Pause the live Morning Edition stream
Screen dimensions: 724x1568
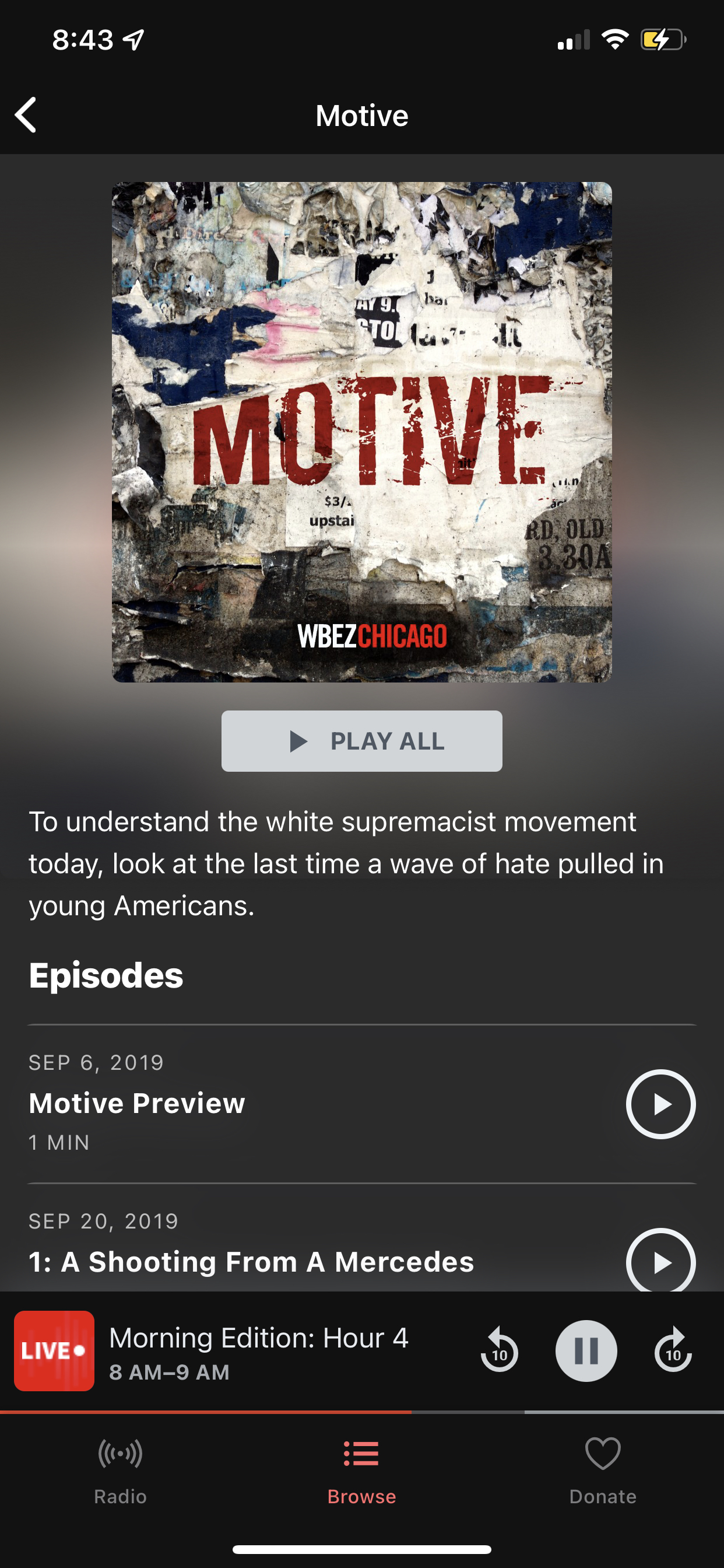(586, 1350)
